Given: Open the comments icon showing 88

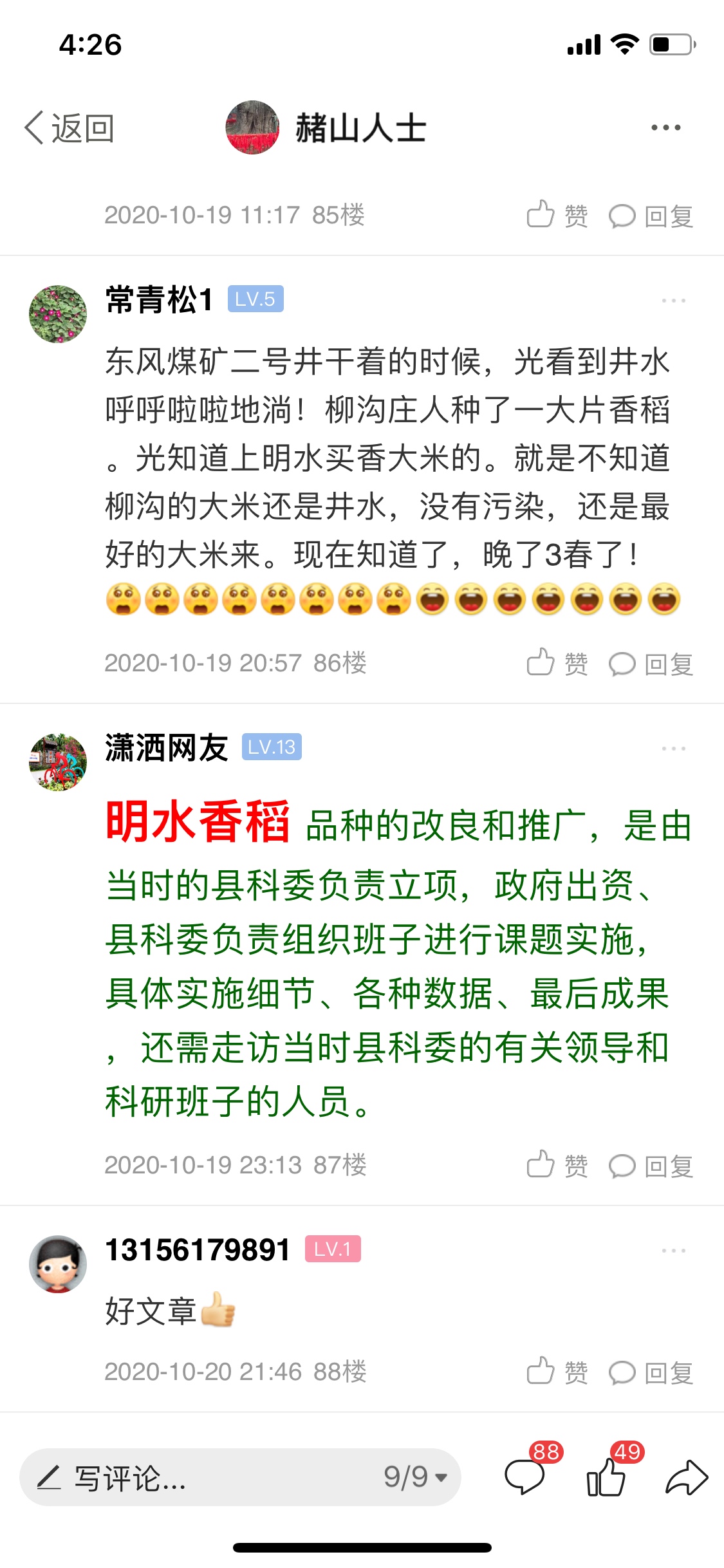Looking at the screenshot, I should pos(525,1476).
